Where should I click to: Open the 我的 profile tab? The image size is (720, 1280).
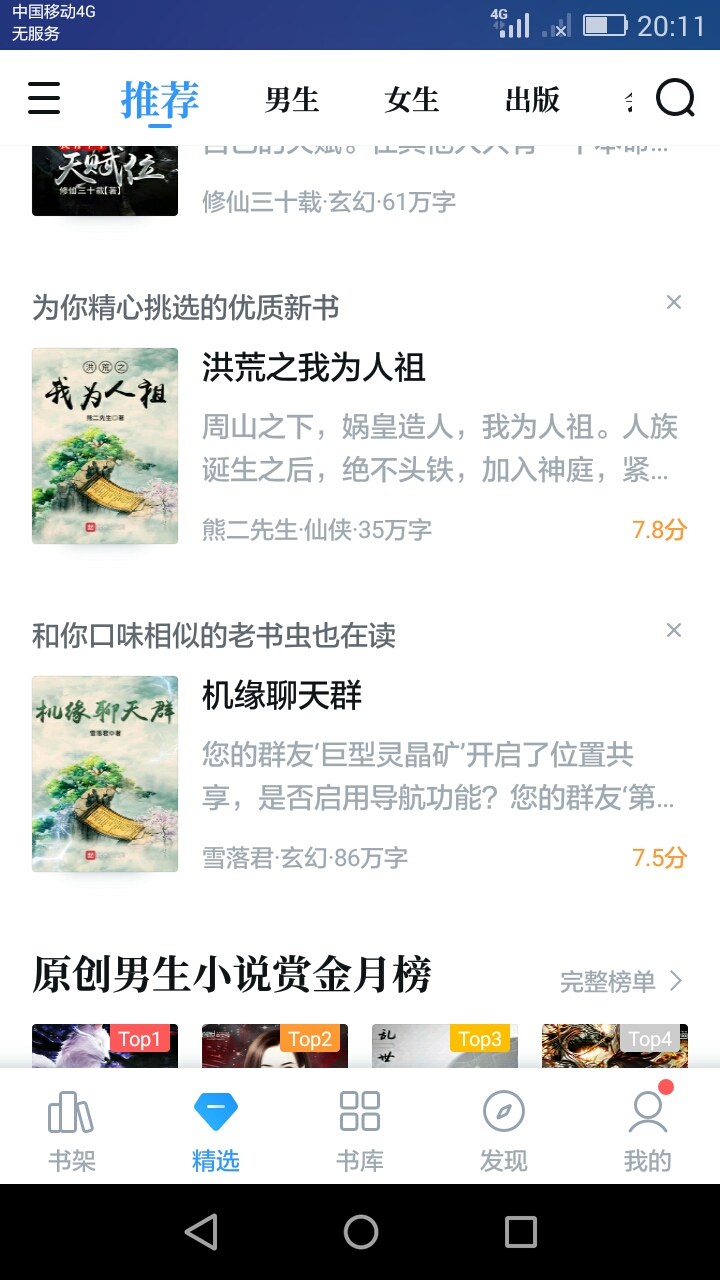(648, 1131)
